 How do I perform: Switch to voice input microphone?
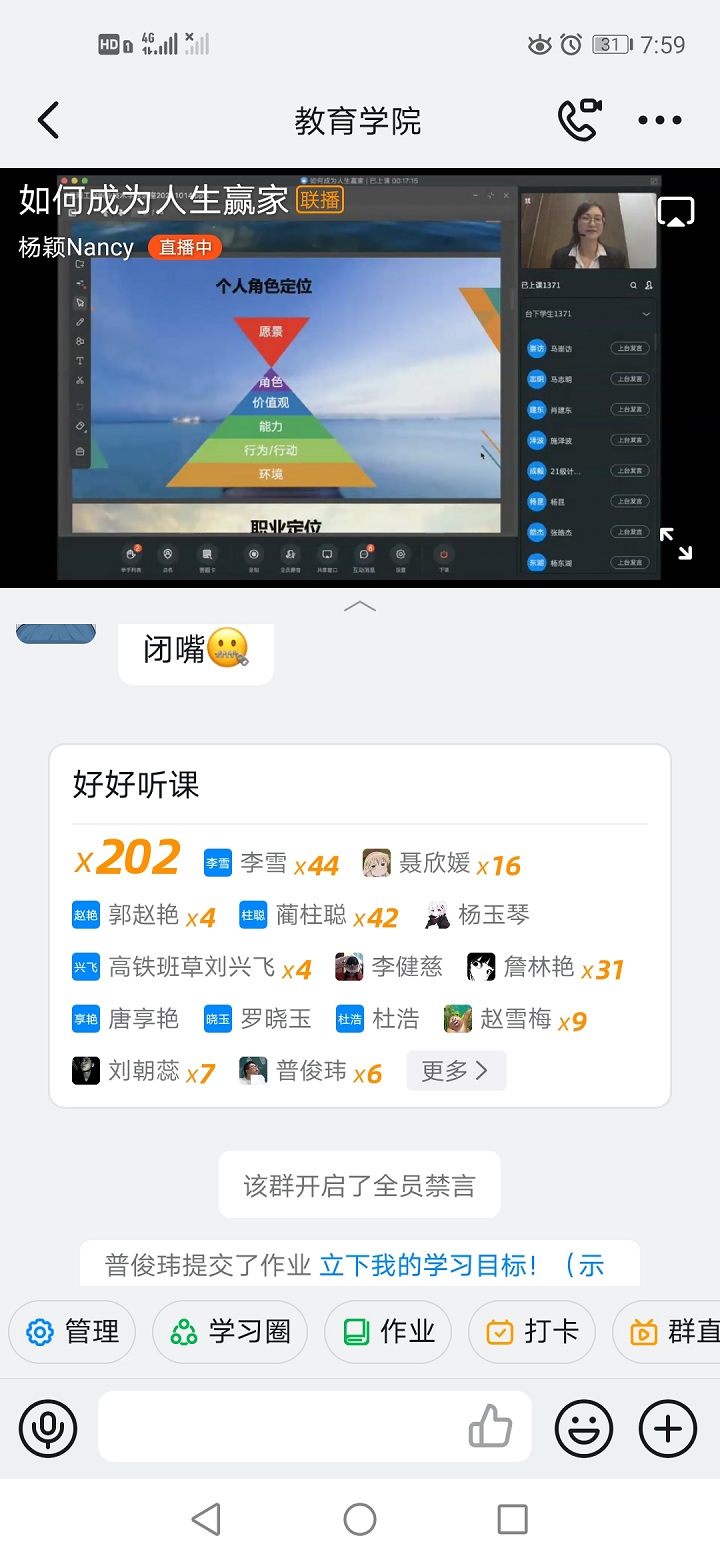48,1427
